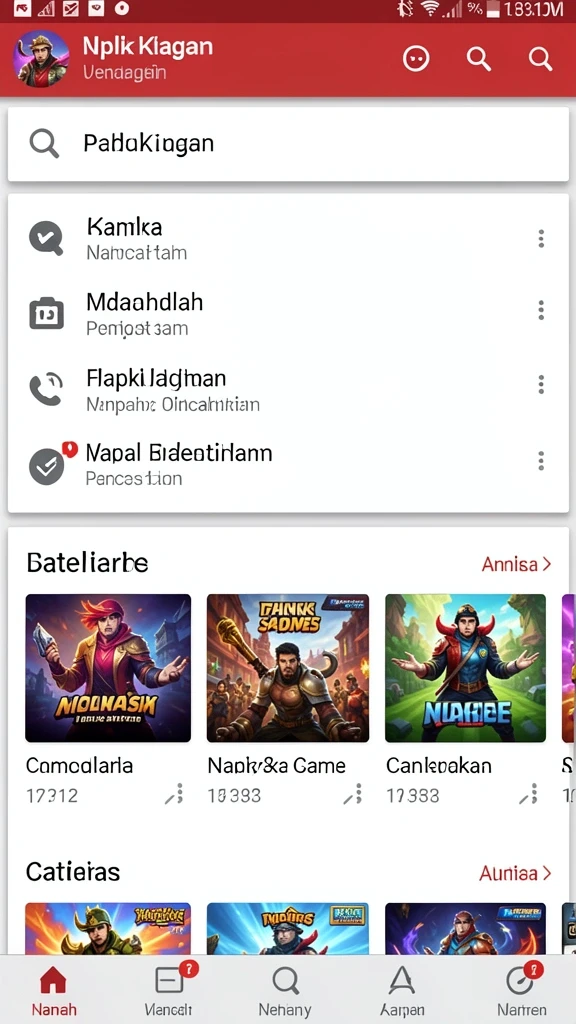Switch to the Nehany tab
The width and height of the screenshot is (576, 1024).
(x=285, y=989)
